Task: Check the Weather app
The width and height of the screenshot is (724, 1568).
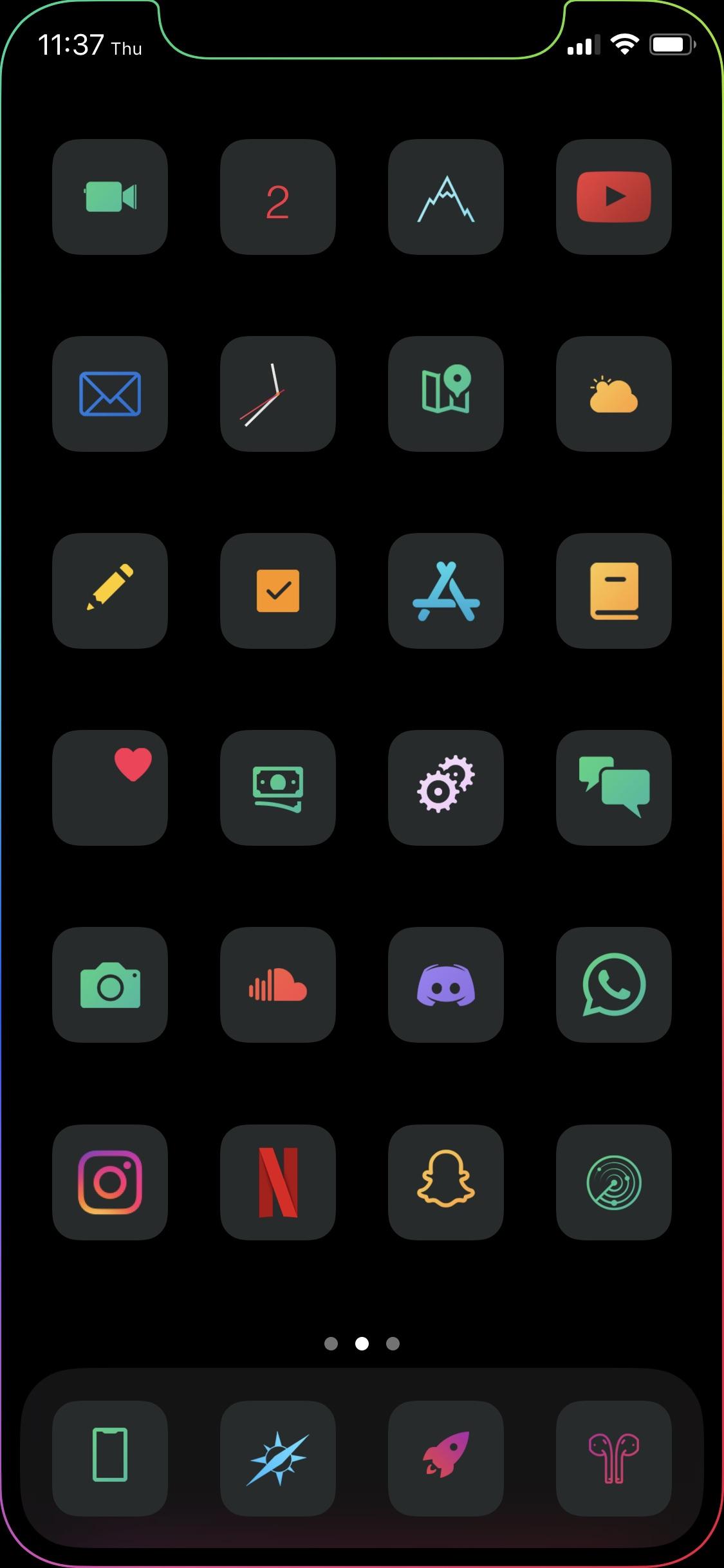Action: click(613, 394)
